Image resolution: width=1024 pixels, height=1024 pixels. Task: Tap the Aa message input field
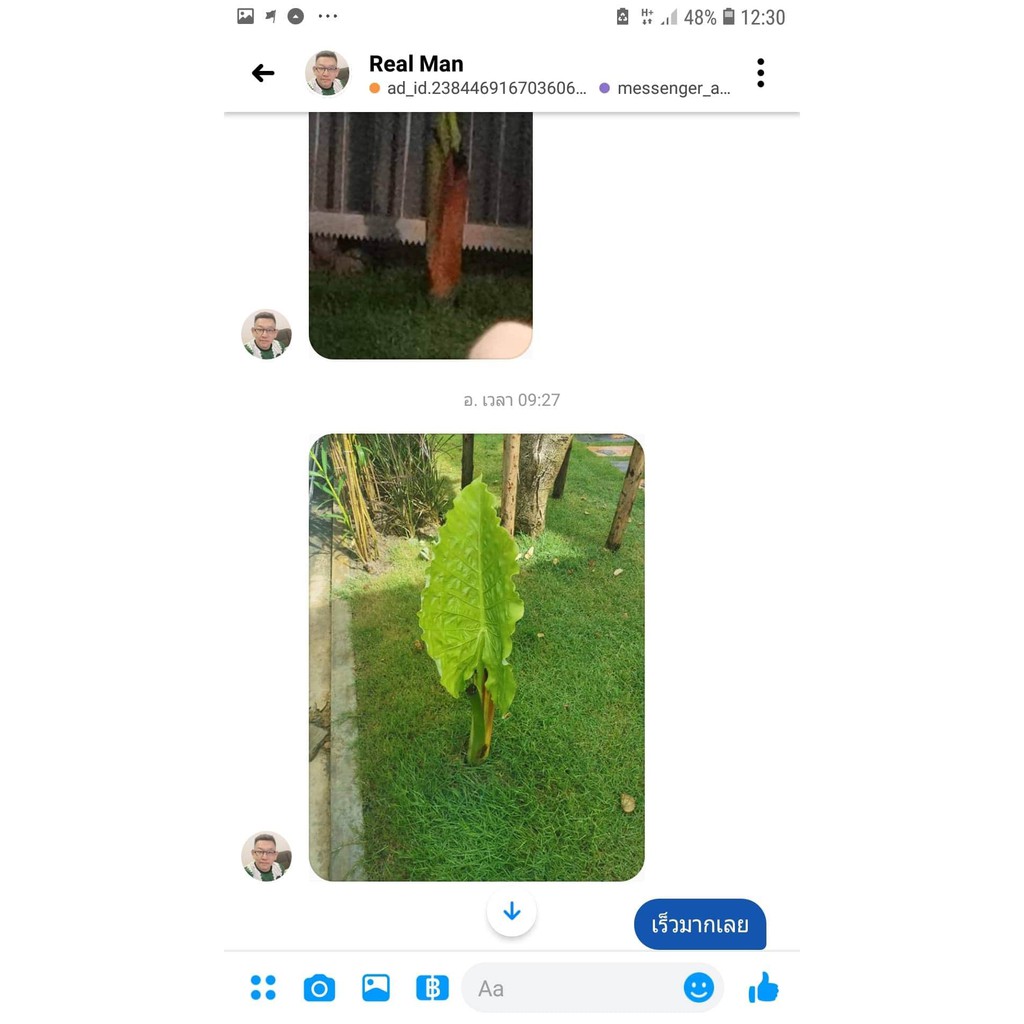pos(570,988)
